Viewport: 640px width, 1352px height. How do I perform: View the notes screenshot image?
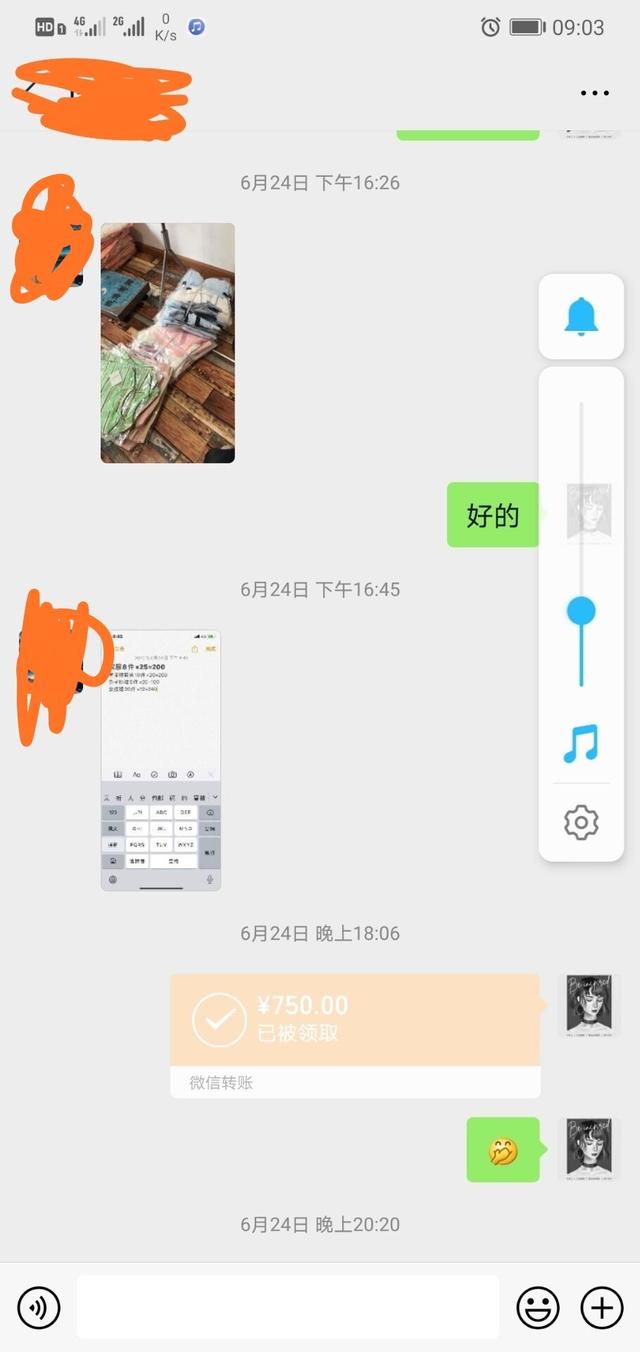pyautogui.click(x=161, y=760)
